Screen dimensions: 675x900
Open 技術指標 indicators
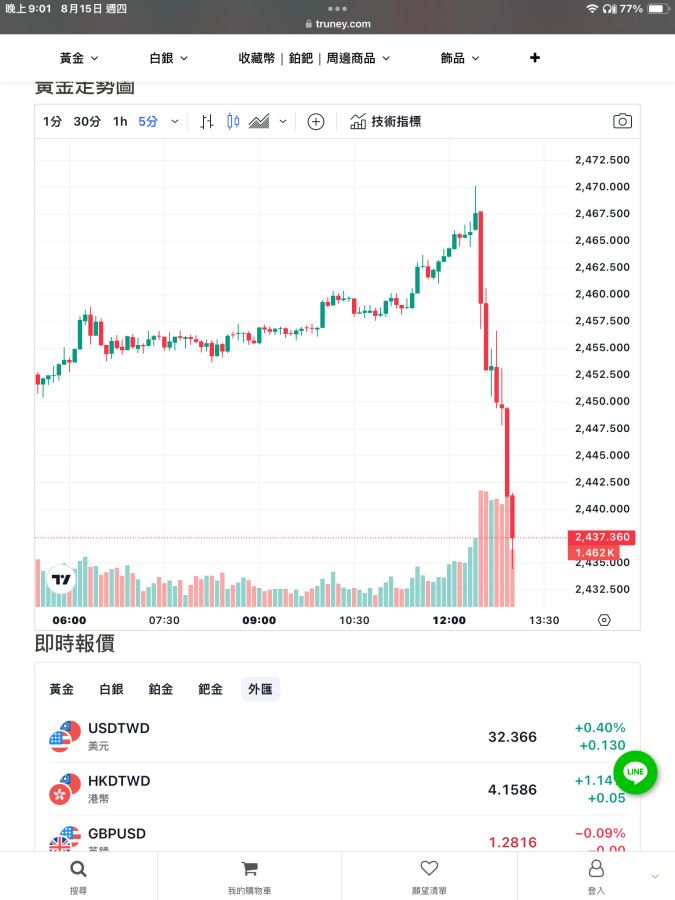coord(386,121)
